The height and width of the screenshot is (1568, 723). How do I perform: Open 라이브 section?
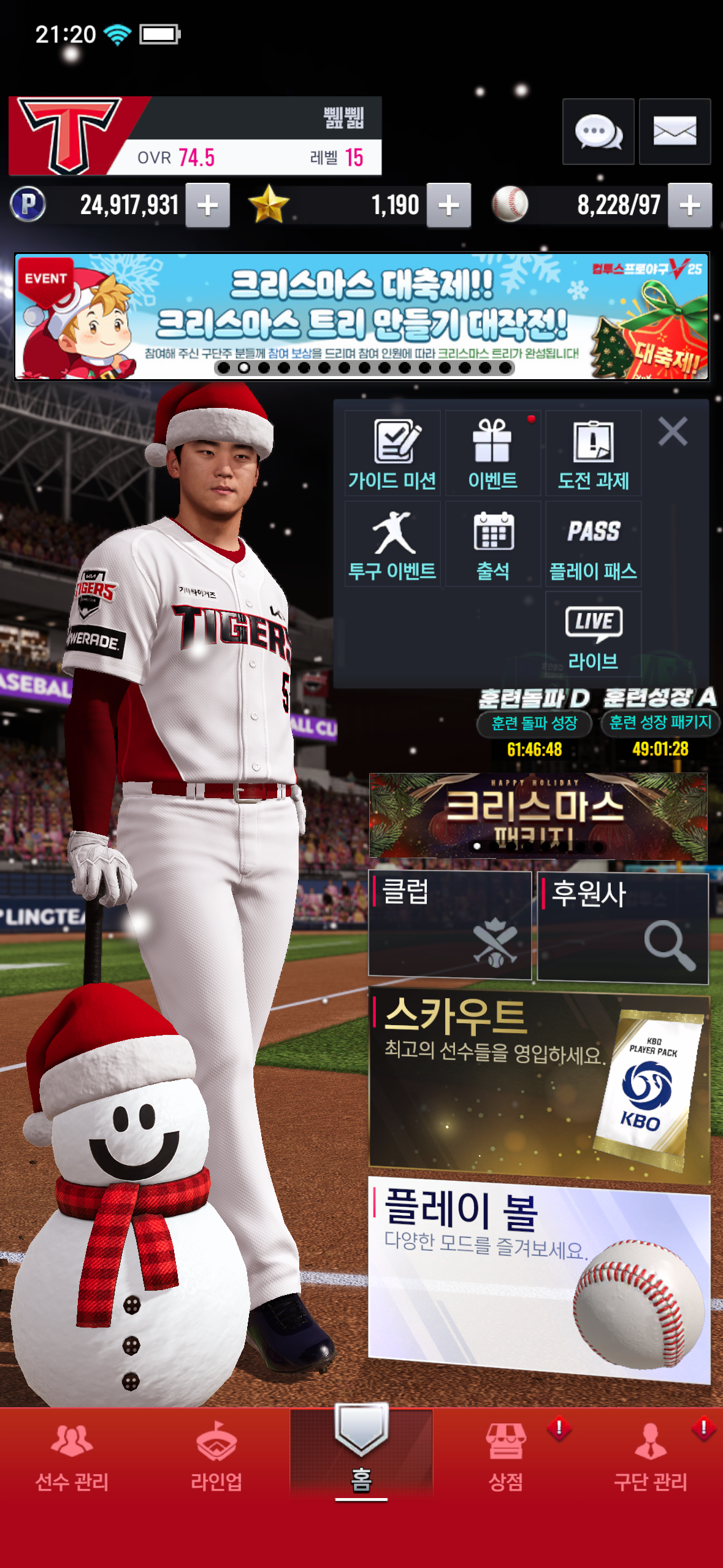click(x=593, y=635)
